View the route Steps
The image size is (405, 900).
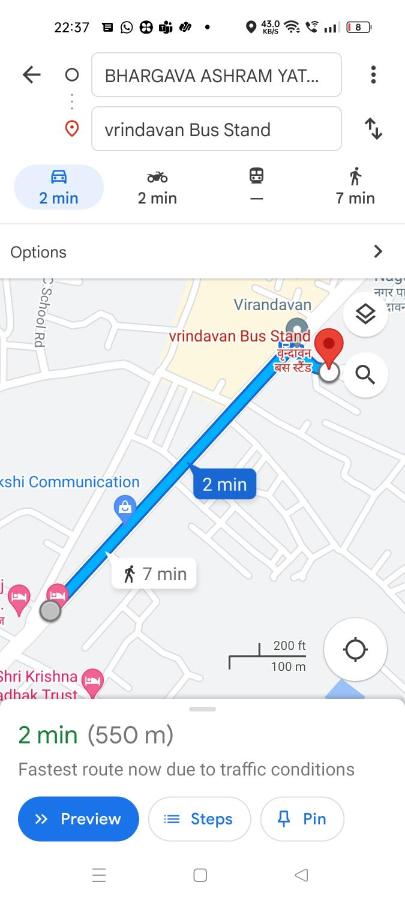coord(199,818)
